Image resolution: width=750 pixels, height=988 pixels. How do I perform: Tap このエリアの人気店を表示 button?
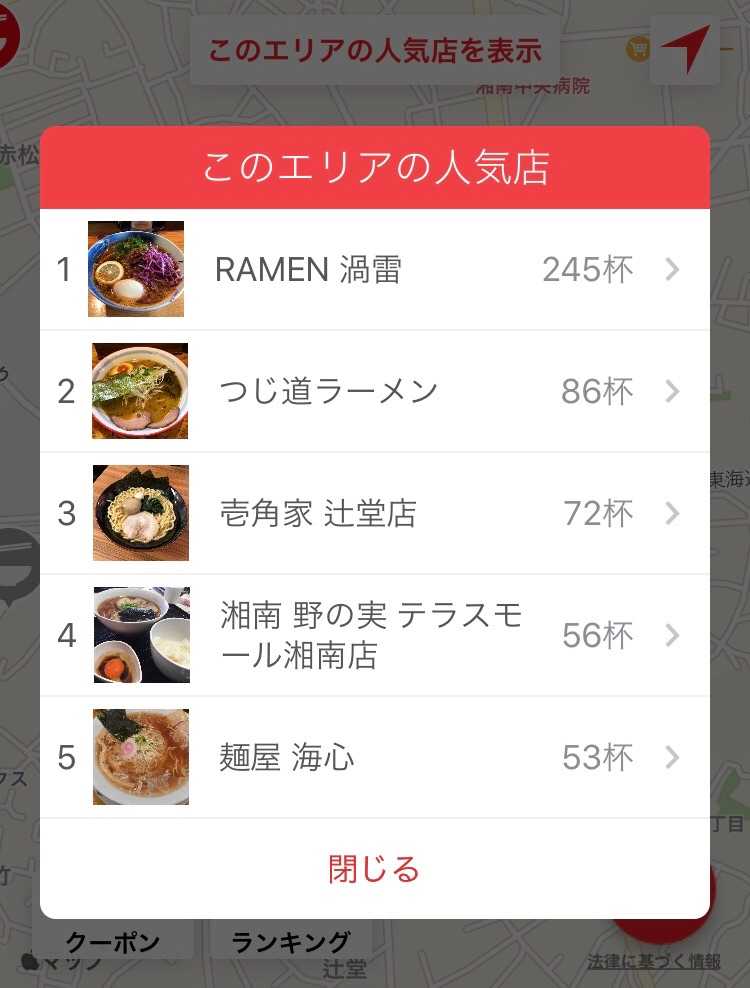click(375, 50)
